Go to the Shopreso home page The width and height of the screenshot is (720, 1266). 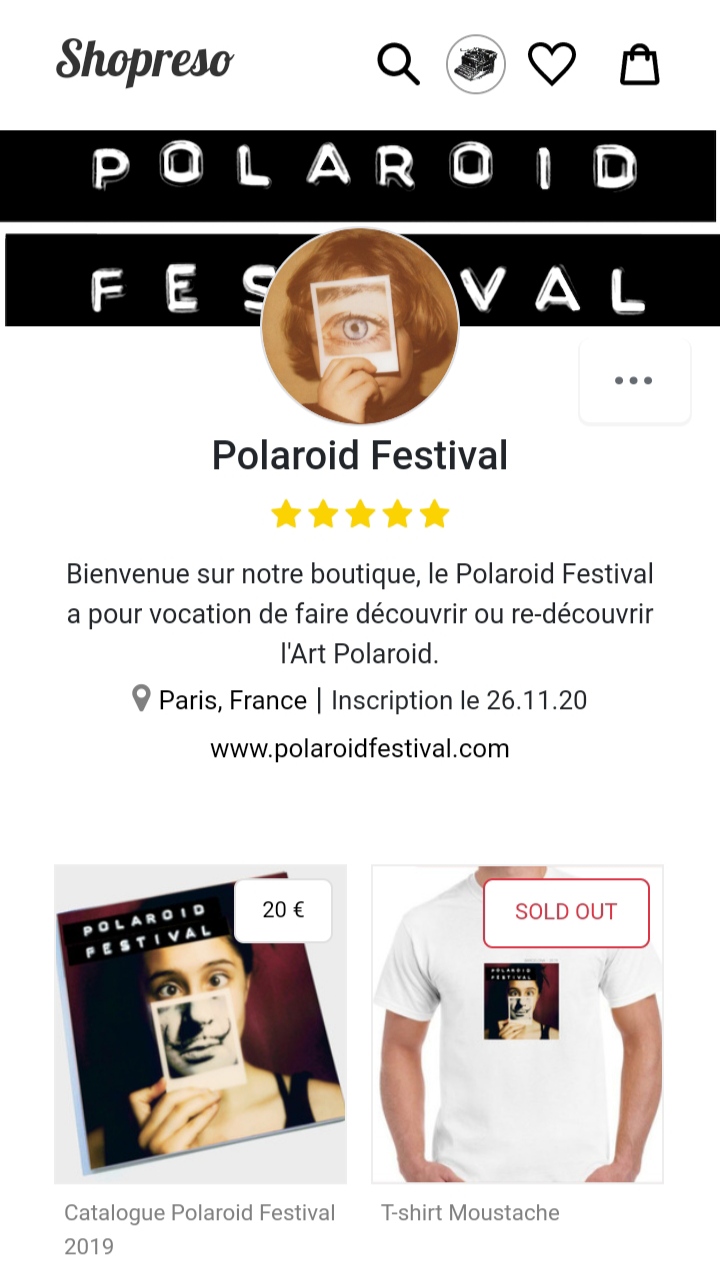point(145,61)
